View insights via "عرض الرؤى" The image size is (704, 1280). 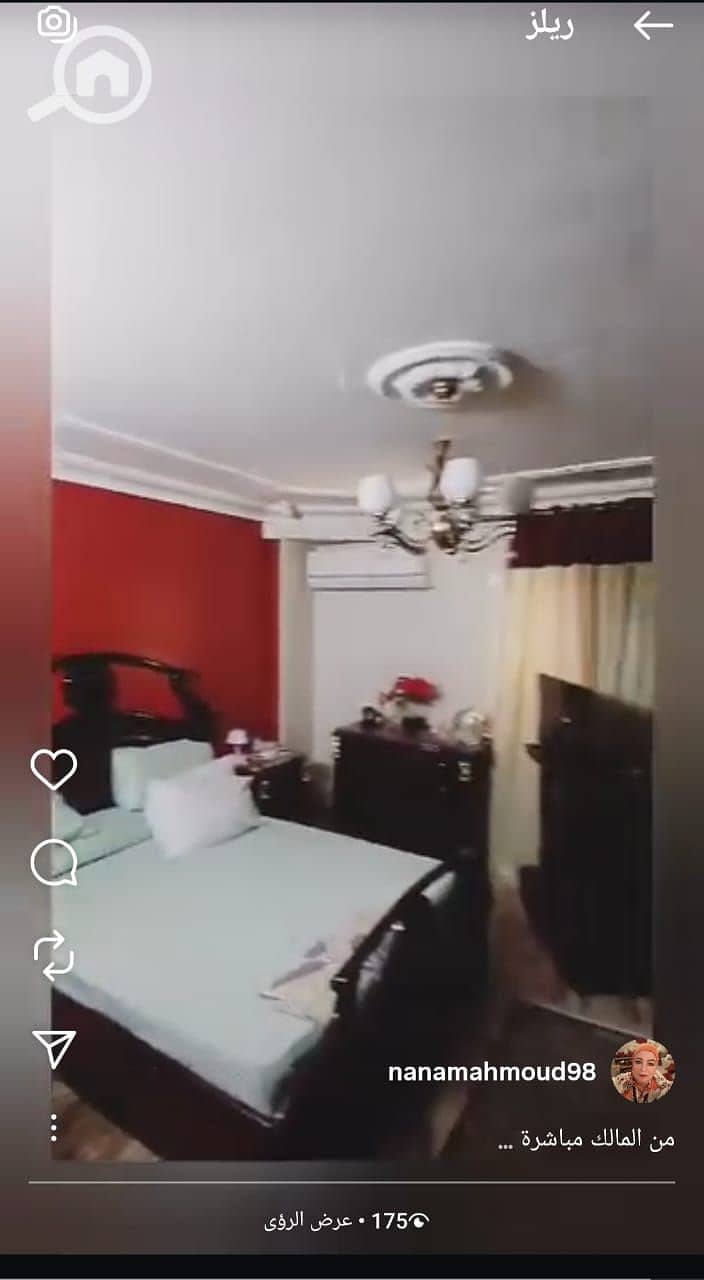(345, 1220)
